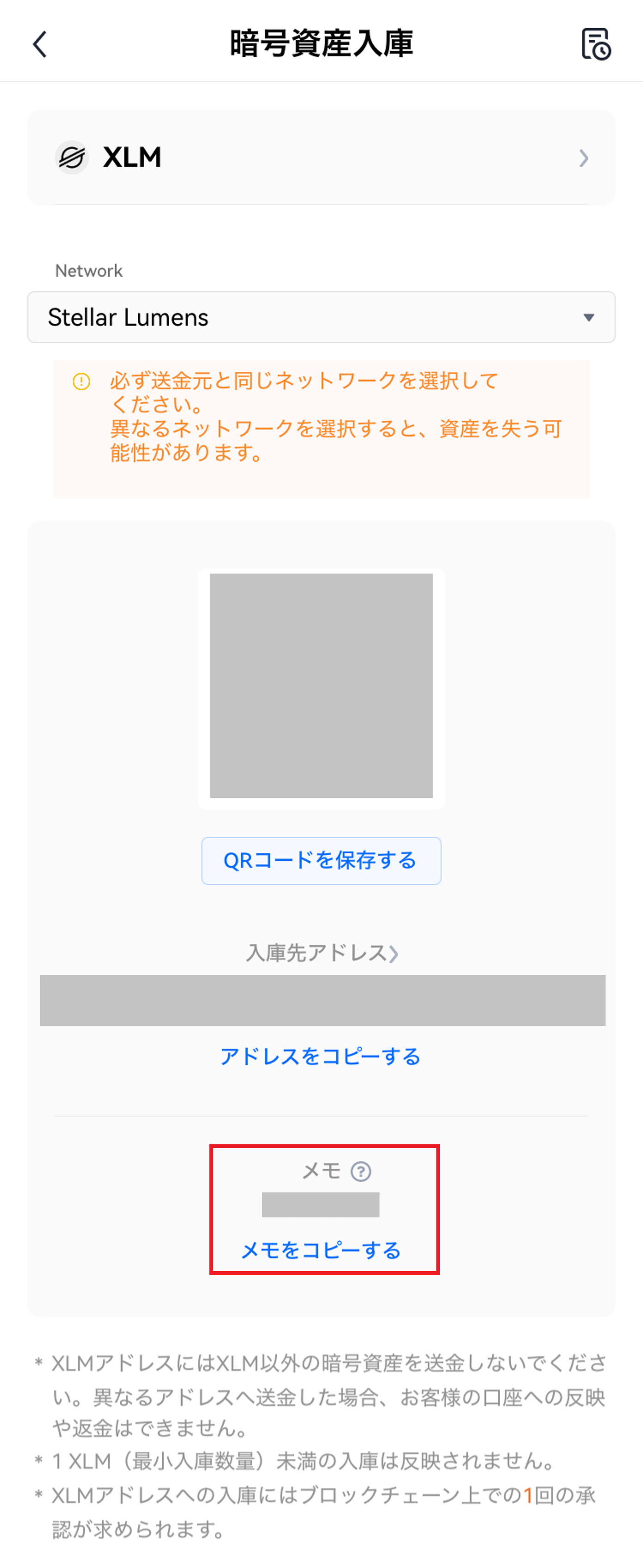Viewport: 643px width, 1568px height.
Task: Open the deposit history icon top right
Action: 597,44
